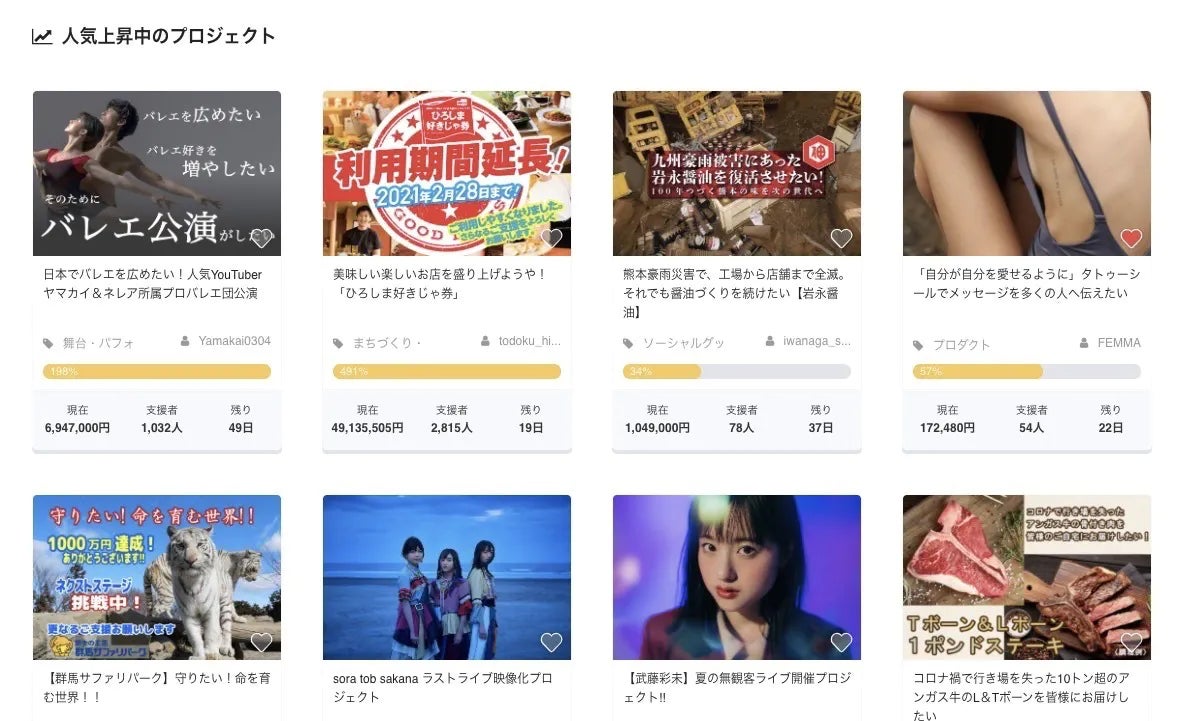Favorite the 武藤彩未 live project
Image resolution: width=1180 pixels, height=721 pixels.
click(x=841, y=642)
